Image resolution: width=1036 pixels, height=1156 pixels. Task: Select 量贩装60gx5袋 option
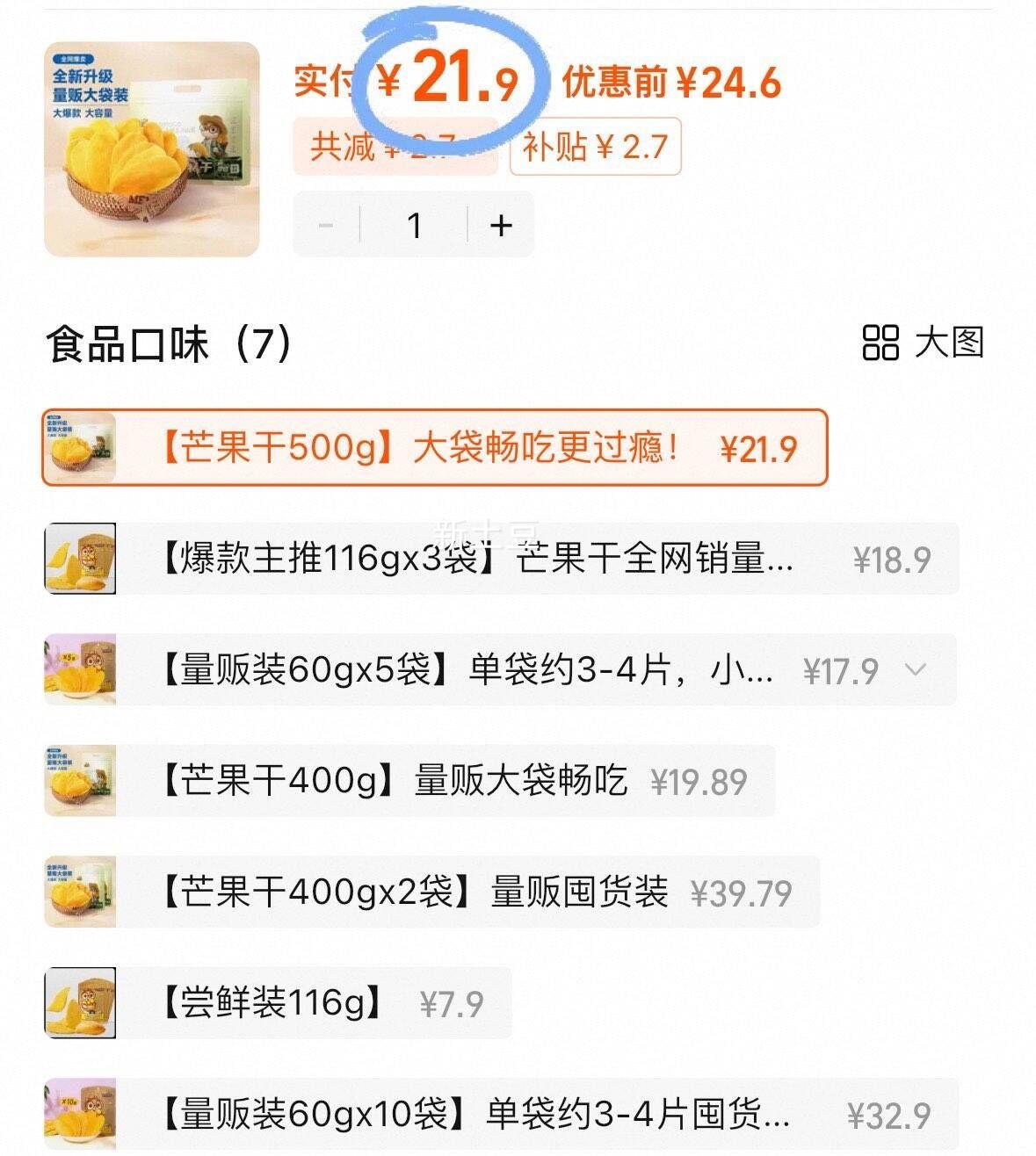[x=475, y=670]
